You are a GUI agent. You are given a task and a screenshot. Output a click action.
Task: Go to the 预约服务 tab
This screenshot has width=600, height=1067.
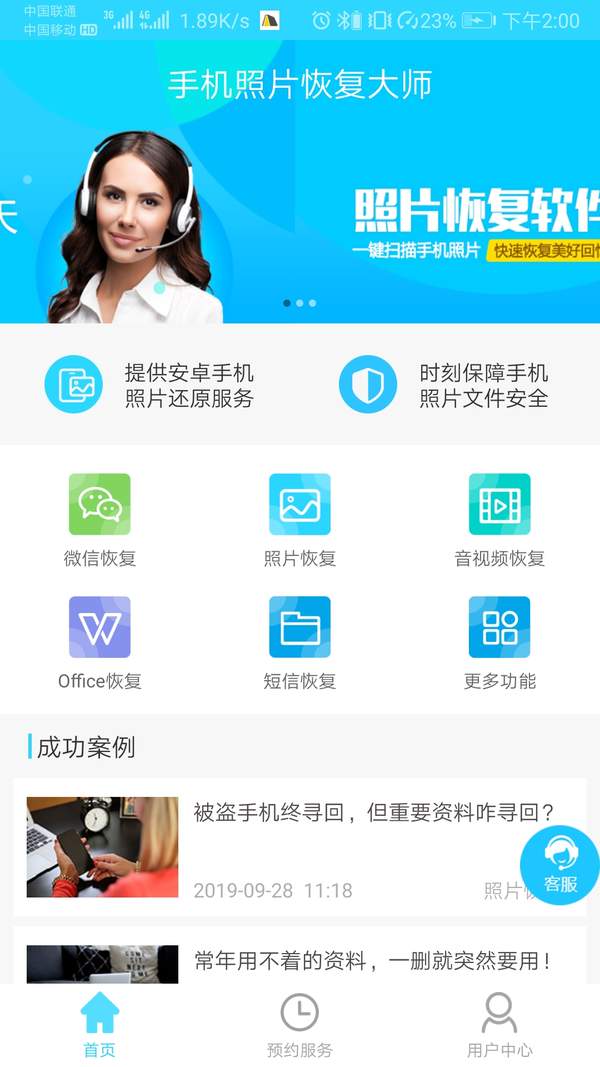click(x=299, y=1024)
